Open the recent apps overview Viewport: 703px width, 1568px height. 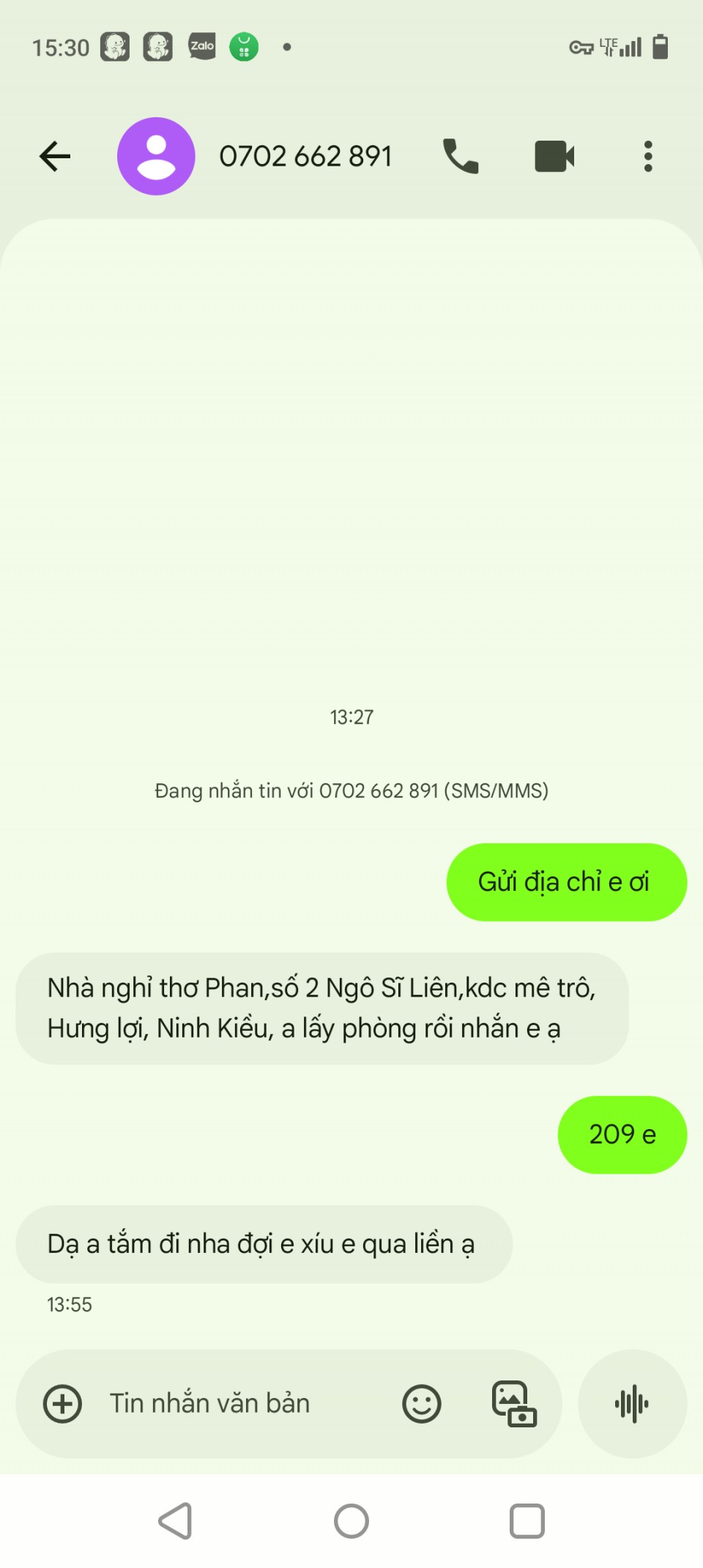click(527, 1521)
